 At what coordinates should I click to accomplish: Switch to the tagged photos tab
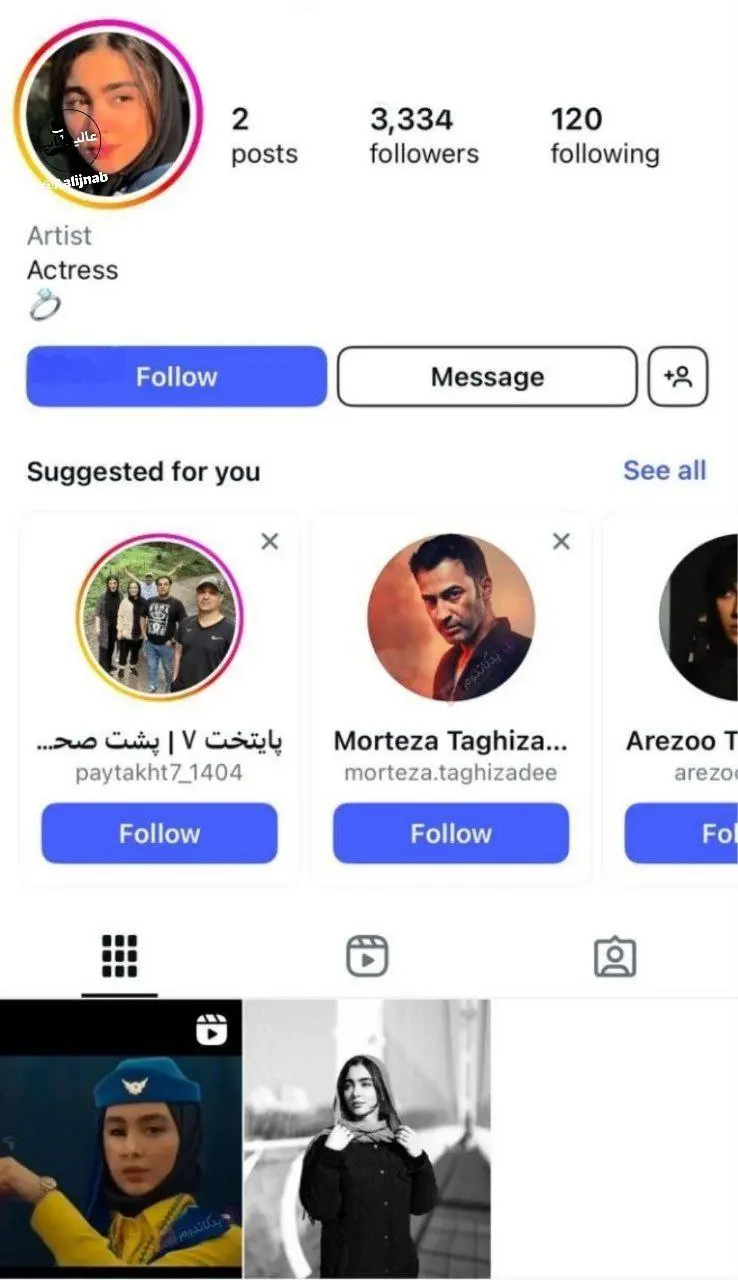614,956
